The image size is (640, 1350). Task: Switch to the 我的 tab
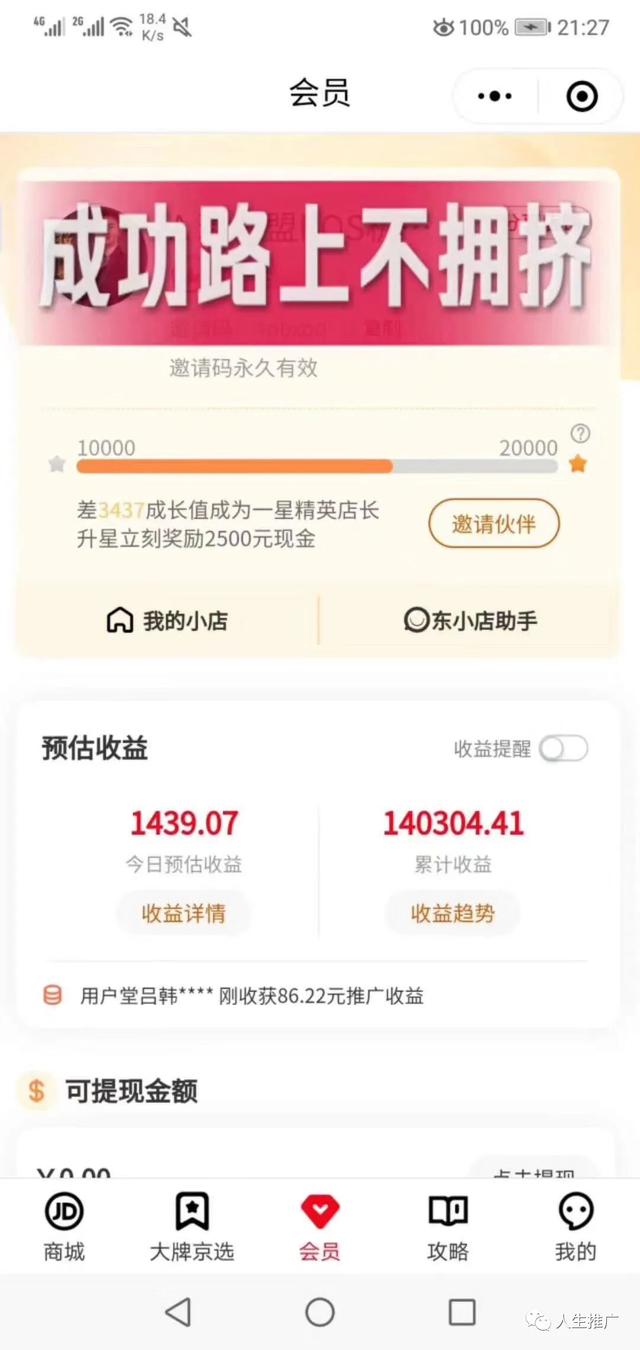(576, 1226)
